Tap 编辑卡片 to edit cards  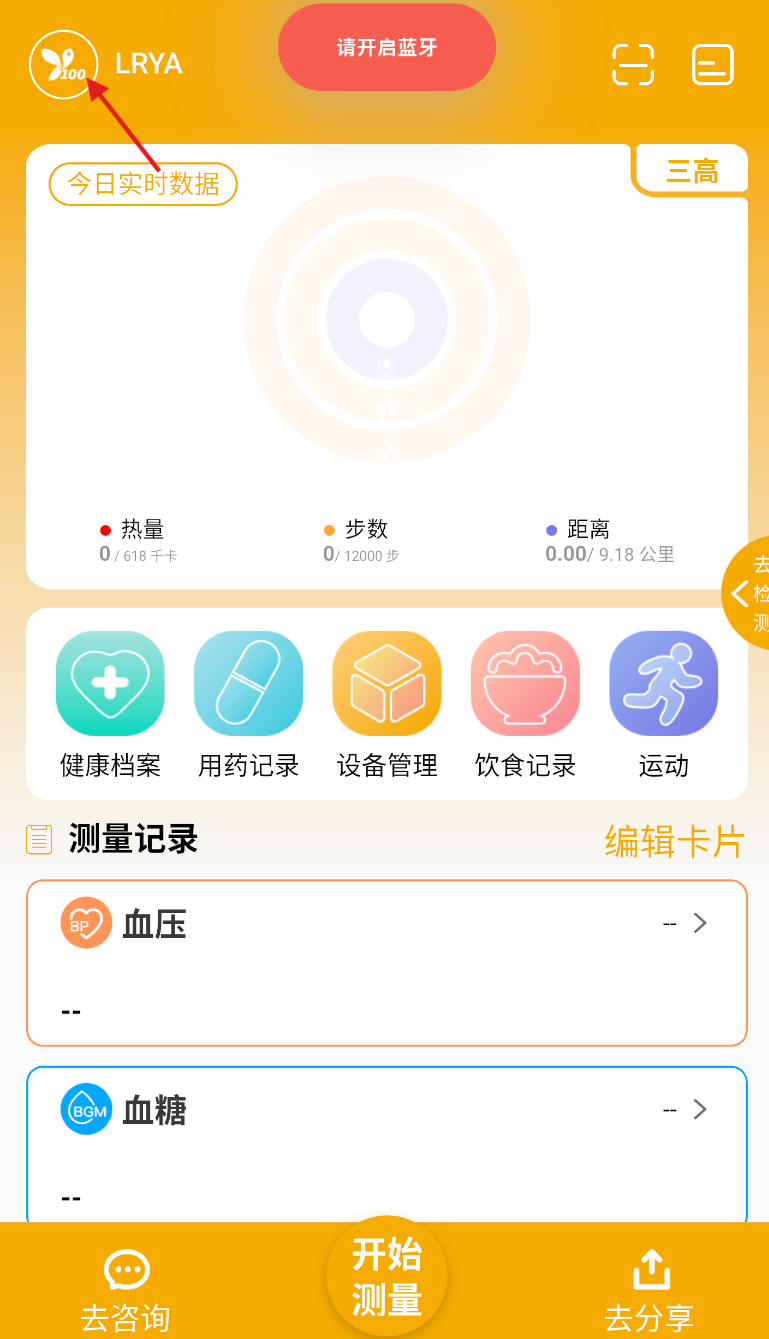click(x=675, y=842)
